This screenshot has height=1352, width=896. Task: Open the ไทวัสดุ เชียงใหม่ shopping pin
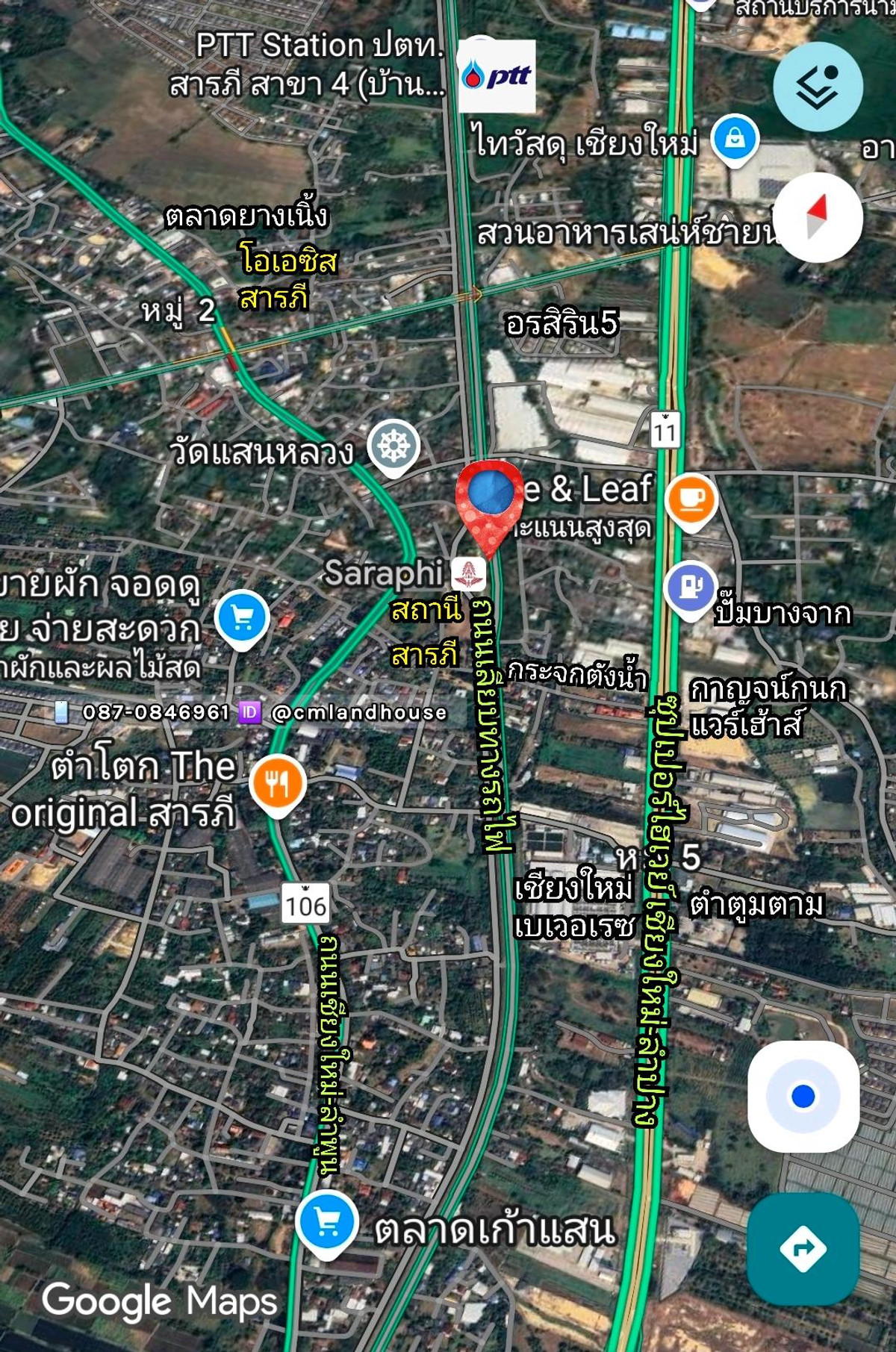pyautogui.click(x=735, y=139)
